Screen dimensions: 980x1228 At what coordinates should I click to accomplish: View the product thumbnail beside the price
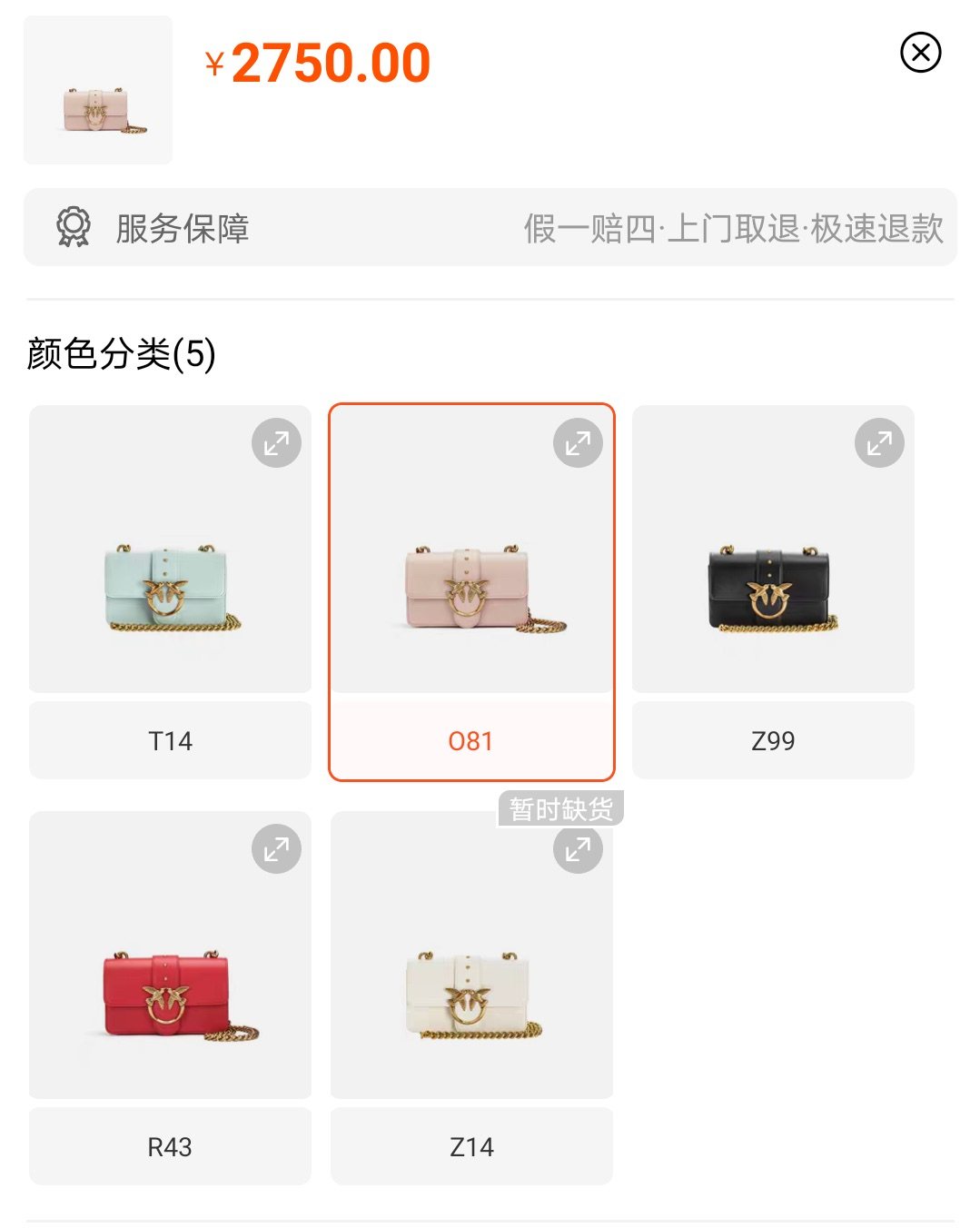tap(98, 90)
